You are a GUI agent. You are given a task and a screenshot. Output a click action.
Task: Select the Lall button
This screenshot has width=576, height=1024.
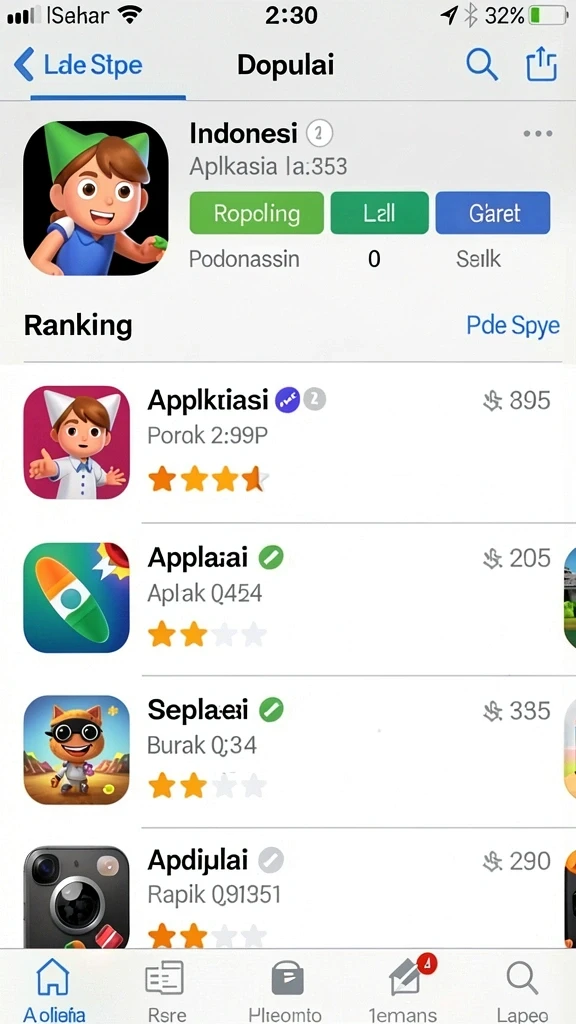click(x=379, y=213)
